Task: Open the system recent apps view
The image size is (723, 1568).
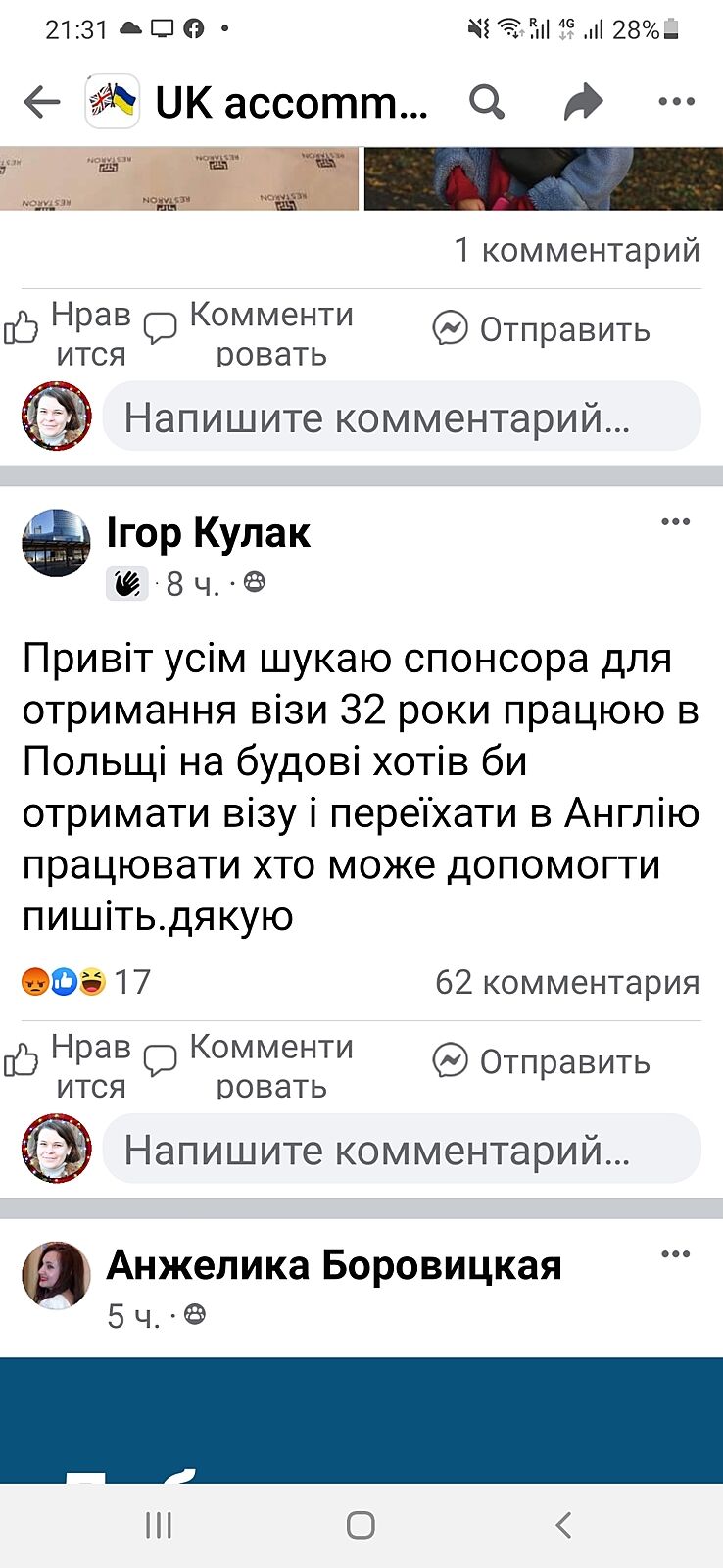Action: pyautogui.click(x=159, y=1525)
